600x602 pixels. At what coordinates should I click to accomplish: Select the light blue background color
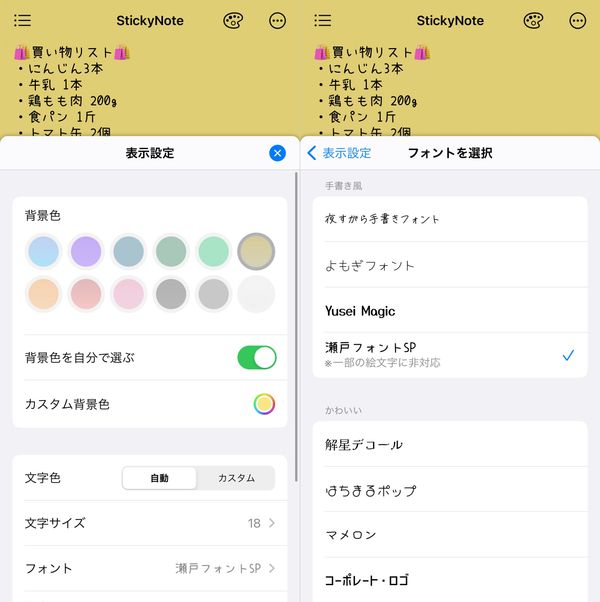click(x=43, y=251)
